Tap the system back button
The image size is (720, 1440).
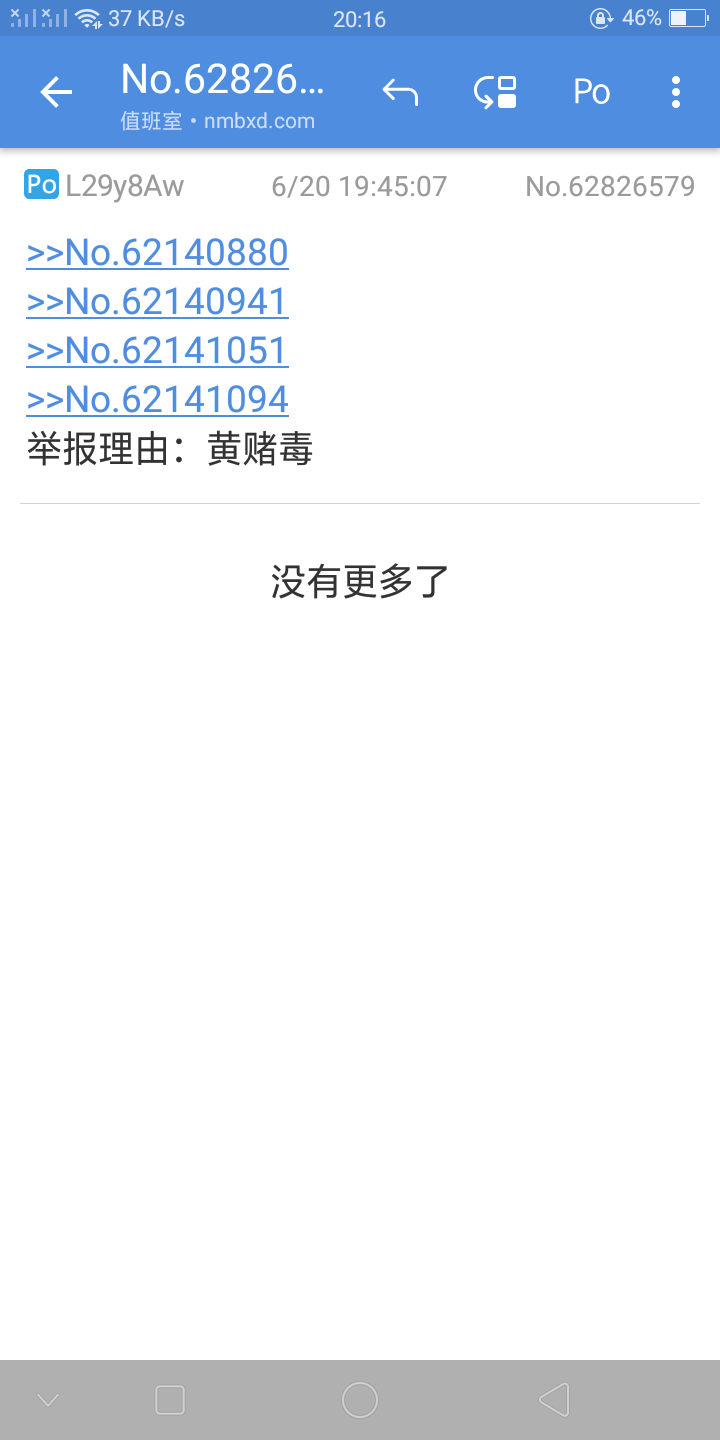pyautogui.click(x=554, y=1400)
